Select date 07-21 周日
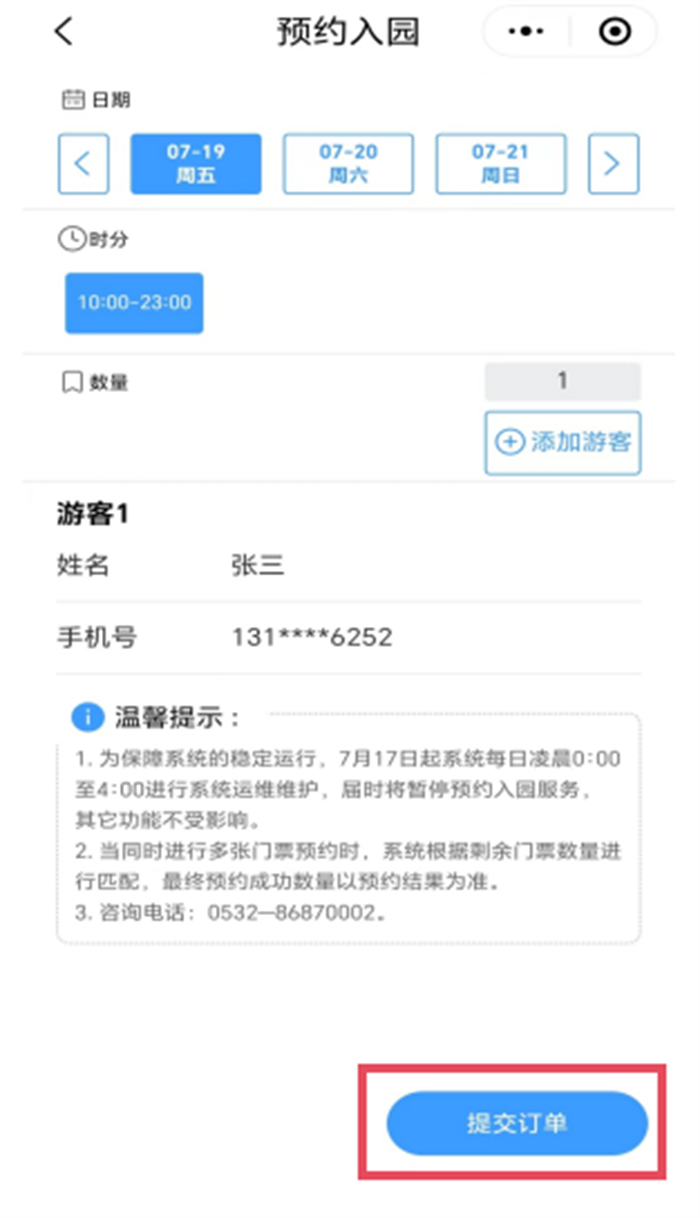The image size is (700, 1218). pos(500,163)
